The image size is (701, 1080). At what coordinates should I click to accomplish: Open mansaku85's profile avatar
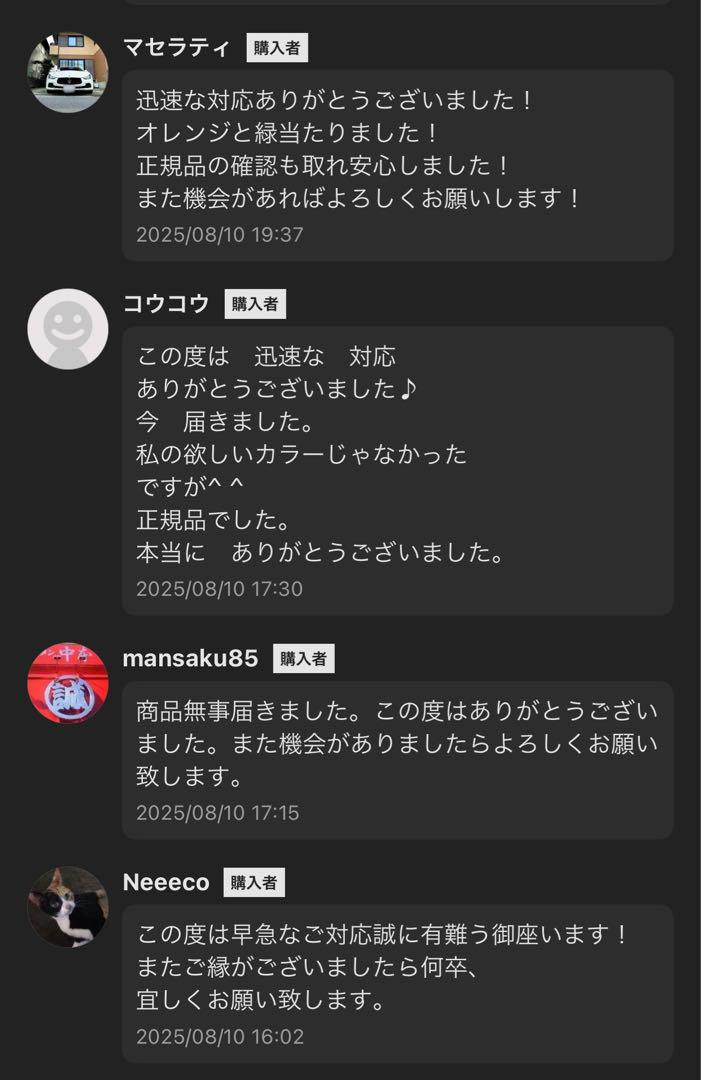[67, 683]
